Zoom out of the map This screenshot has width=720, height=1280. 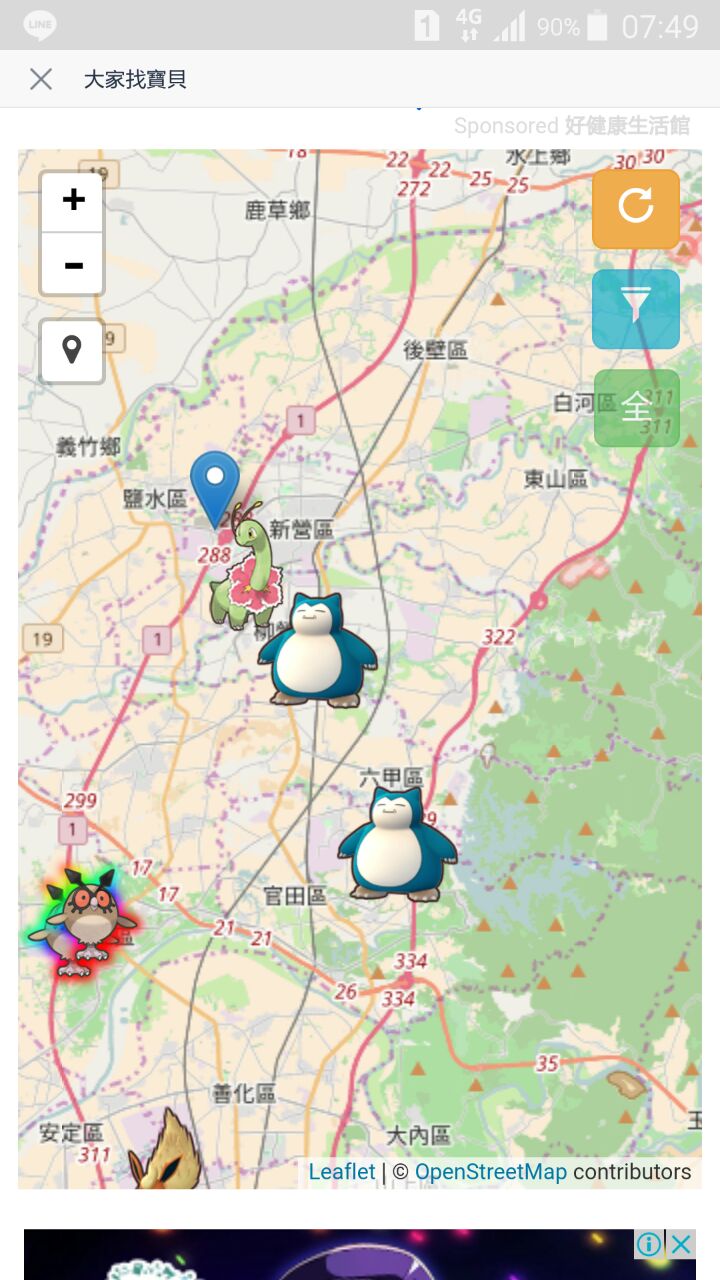[x=72, y=265]
